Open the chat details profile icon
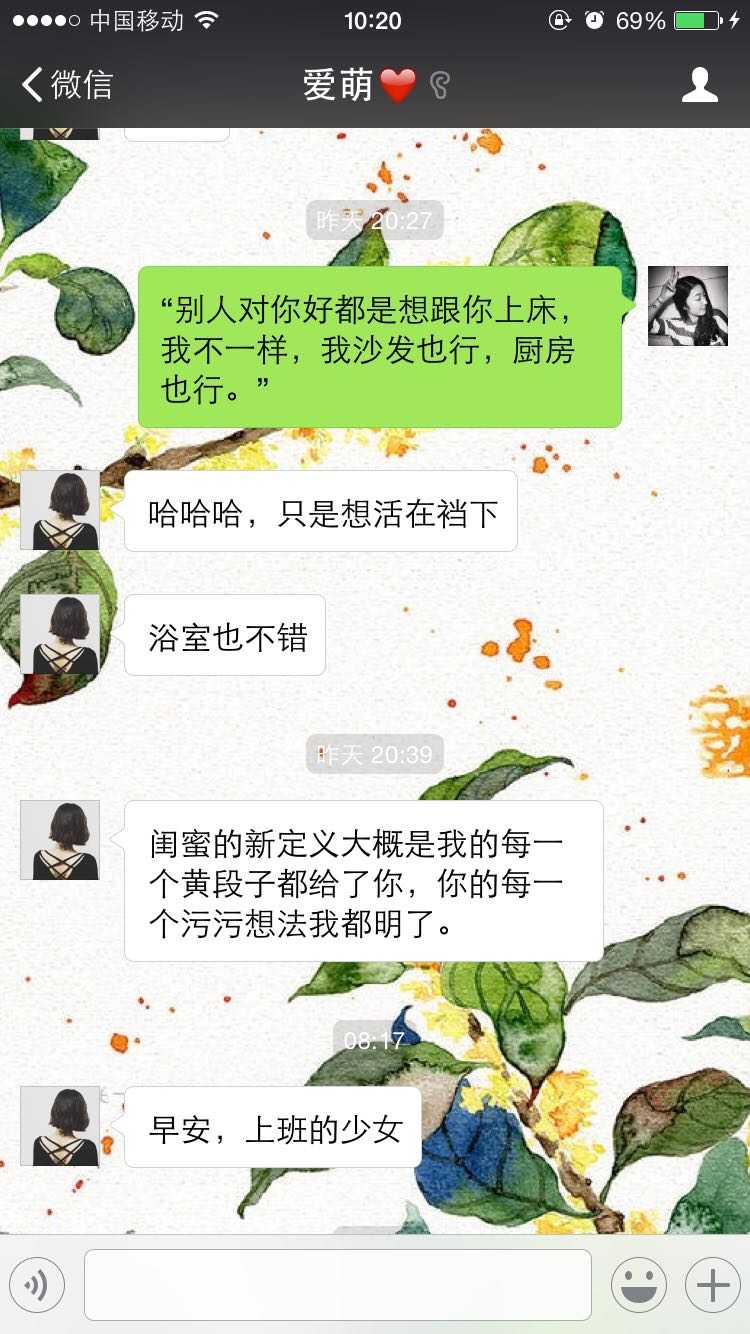This screenshot has height=1334, width=750. (699, 85)
